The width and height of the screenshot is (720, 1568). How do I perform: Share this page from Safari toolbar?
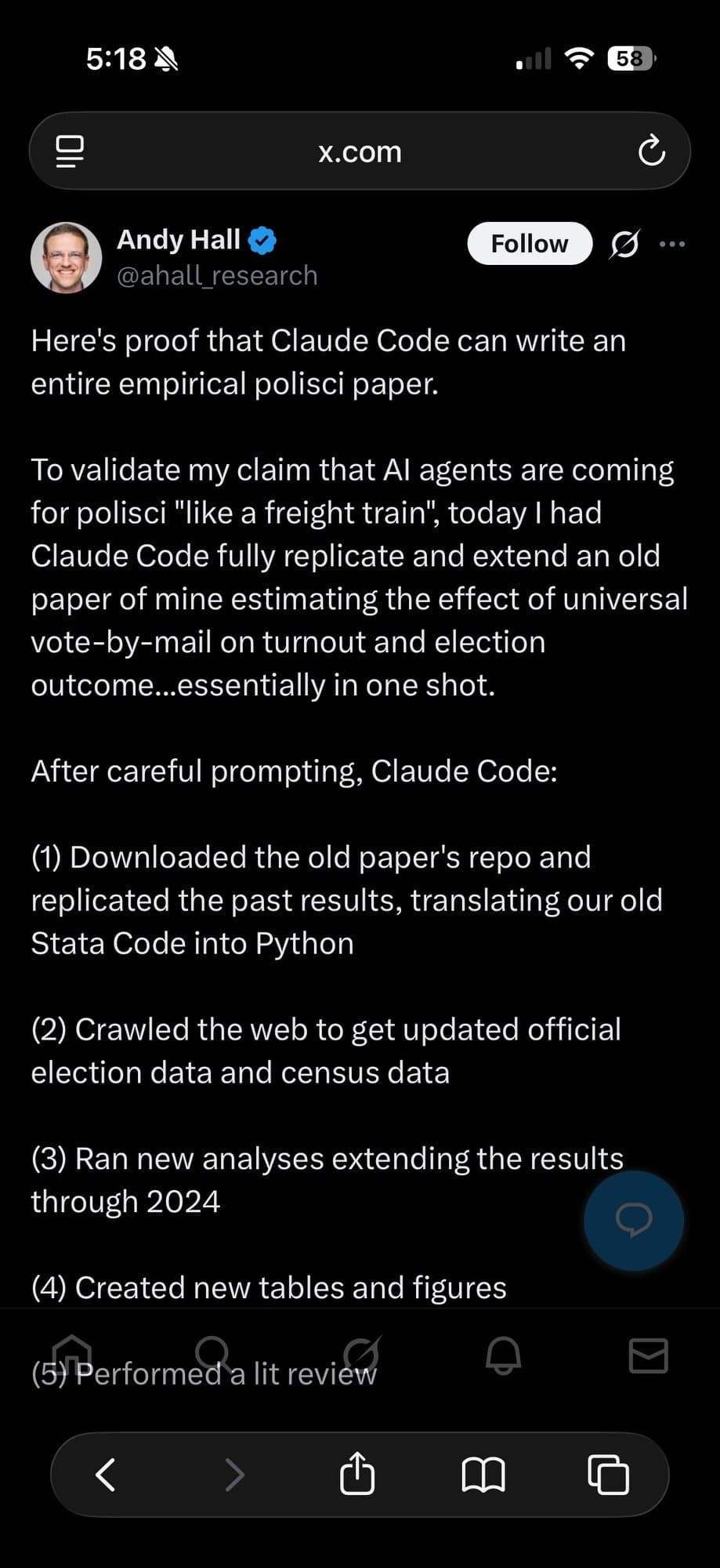click(357, 1475)
